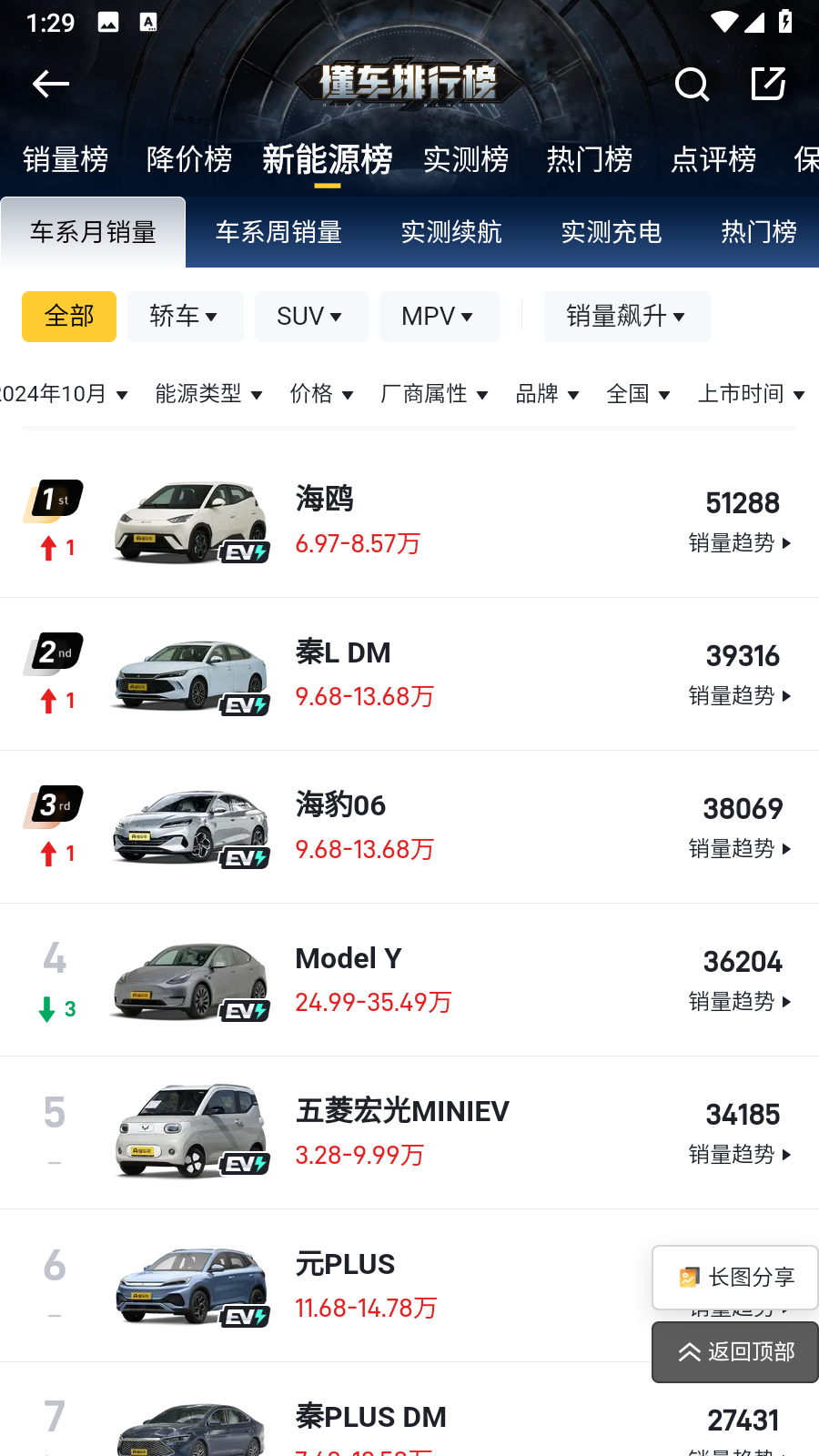Open the 能源类型 filter

tap(208, 394)
